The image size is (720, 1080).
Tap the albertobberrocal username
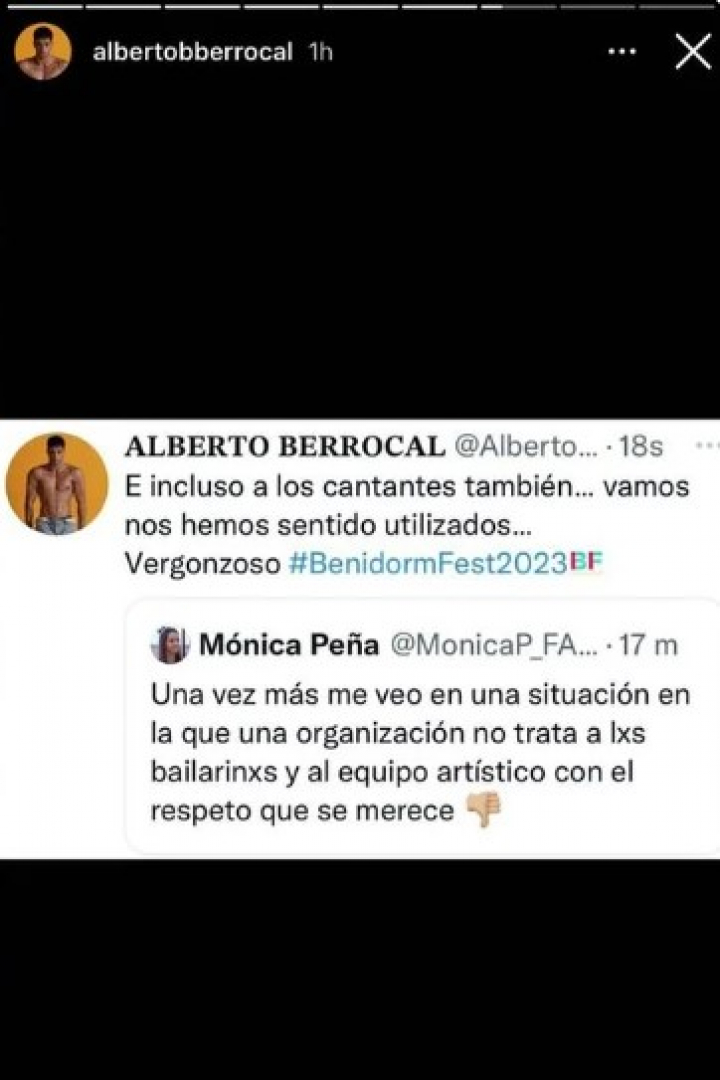pos(192,53)
